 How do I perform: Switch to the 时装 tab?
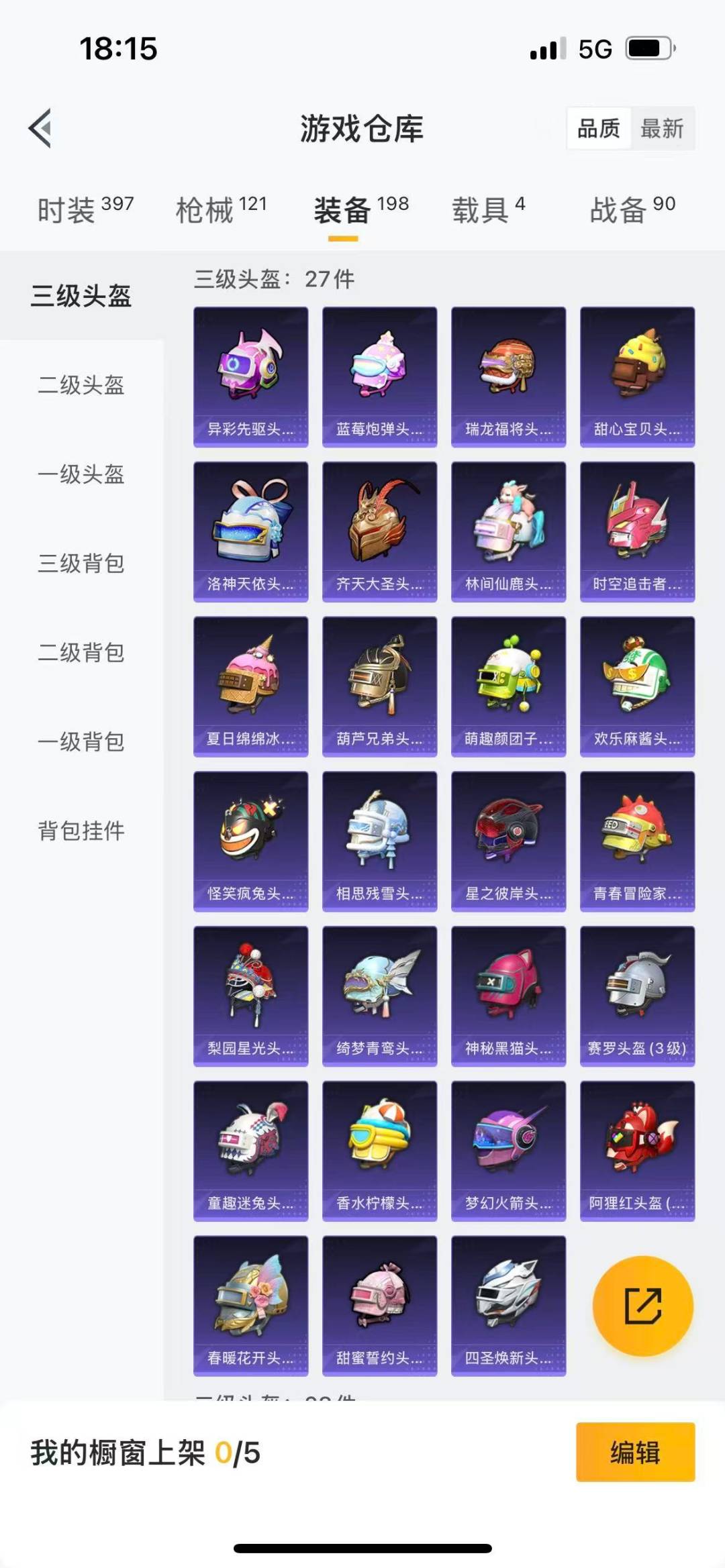(85, 210)
